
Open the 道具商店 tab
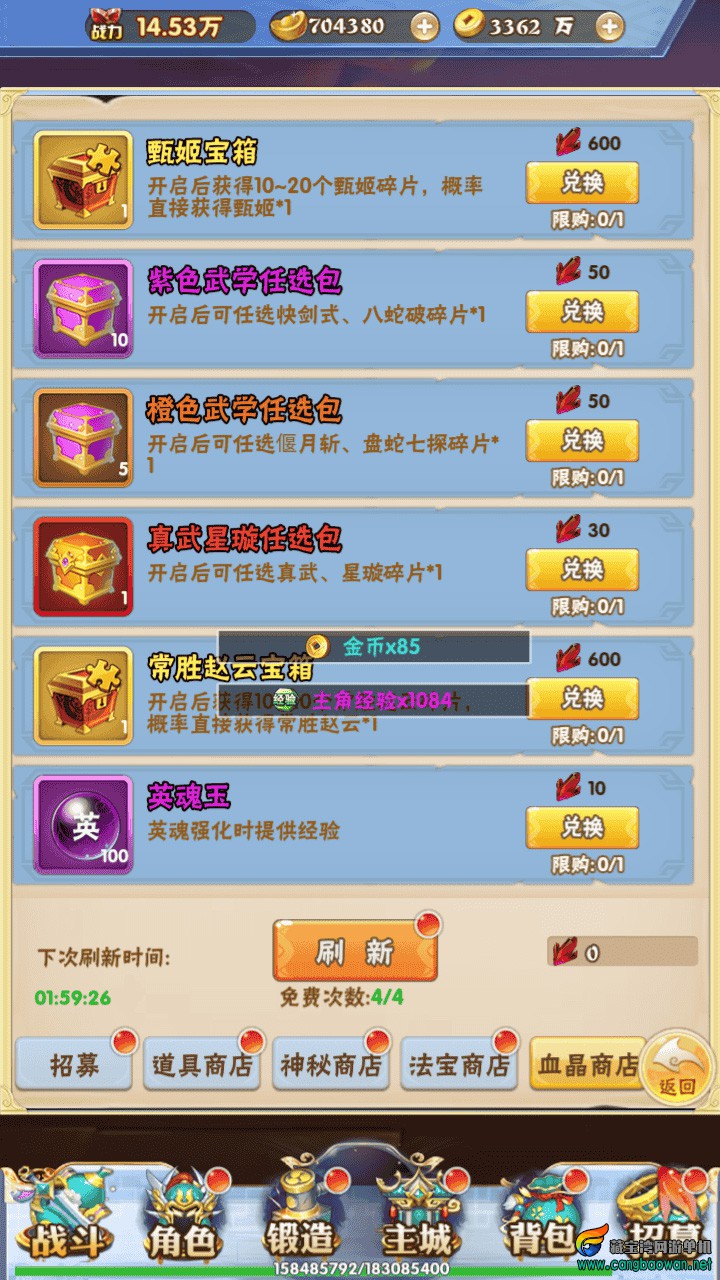(202, 1065)
